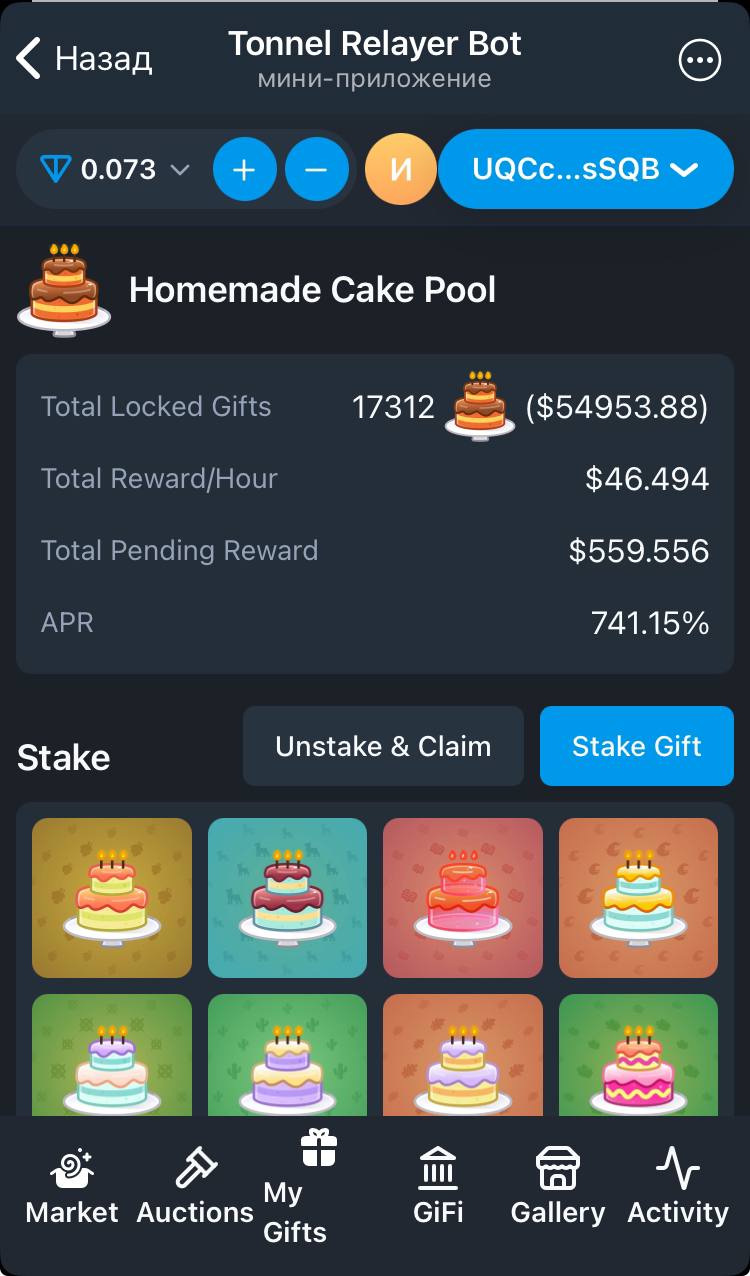The height and width of the screenshot is (1276, 750).
Task: Open the three-dot overflow menu
Action: 699,60
